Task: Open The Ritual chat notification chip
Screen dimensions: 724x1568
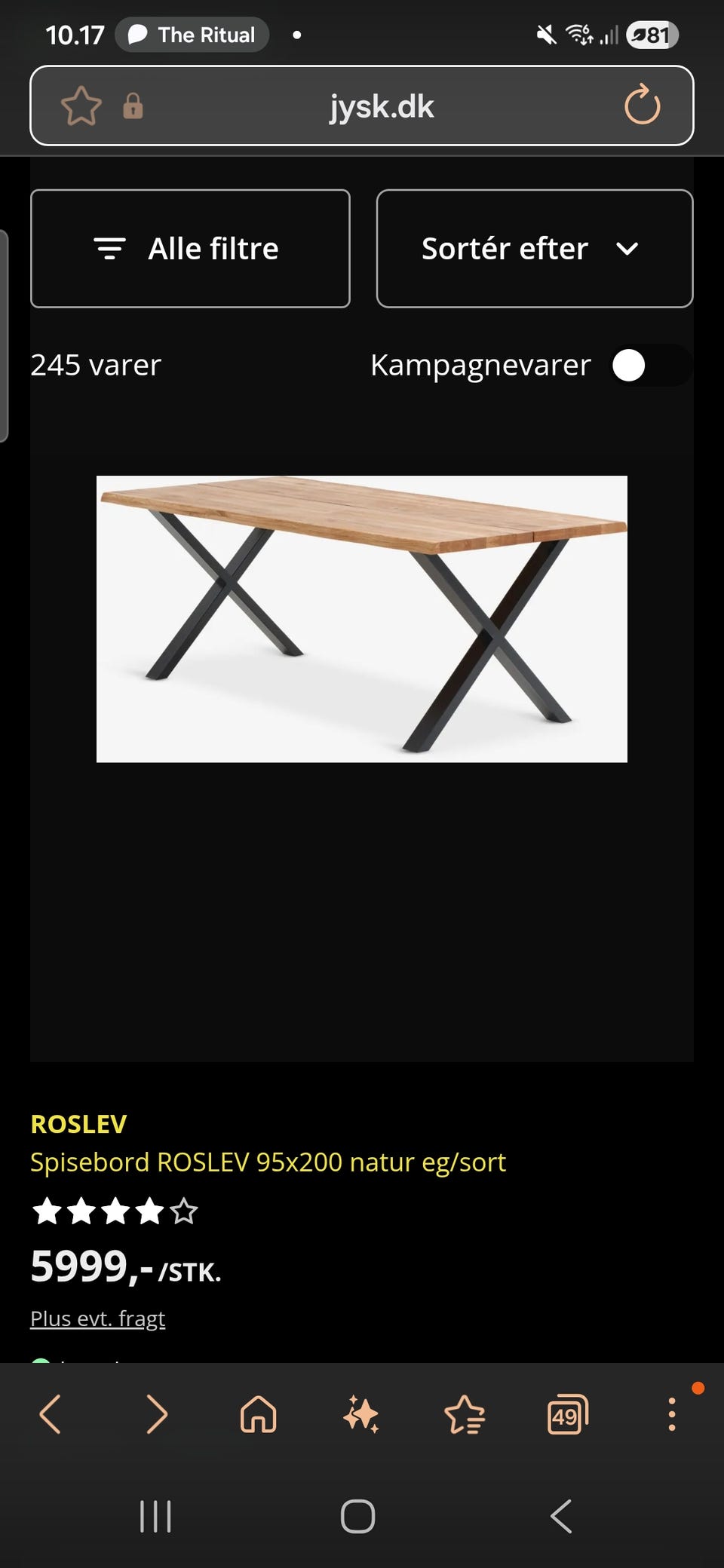Action: pos(192,35)
